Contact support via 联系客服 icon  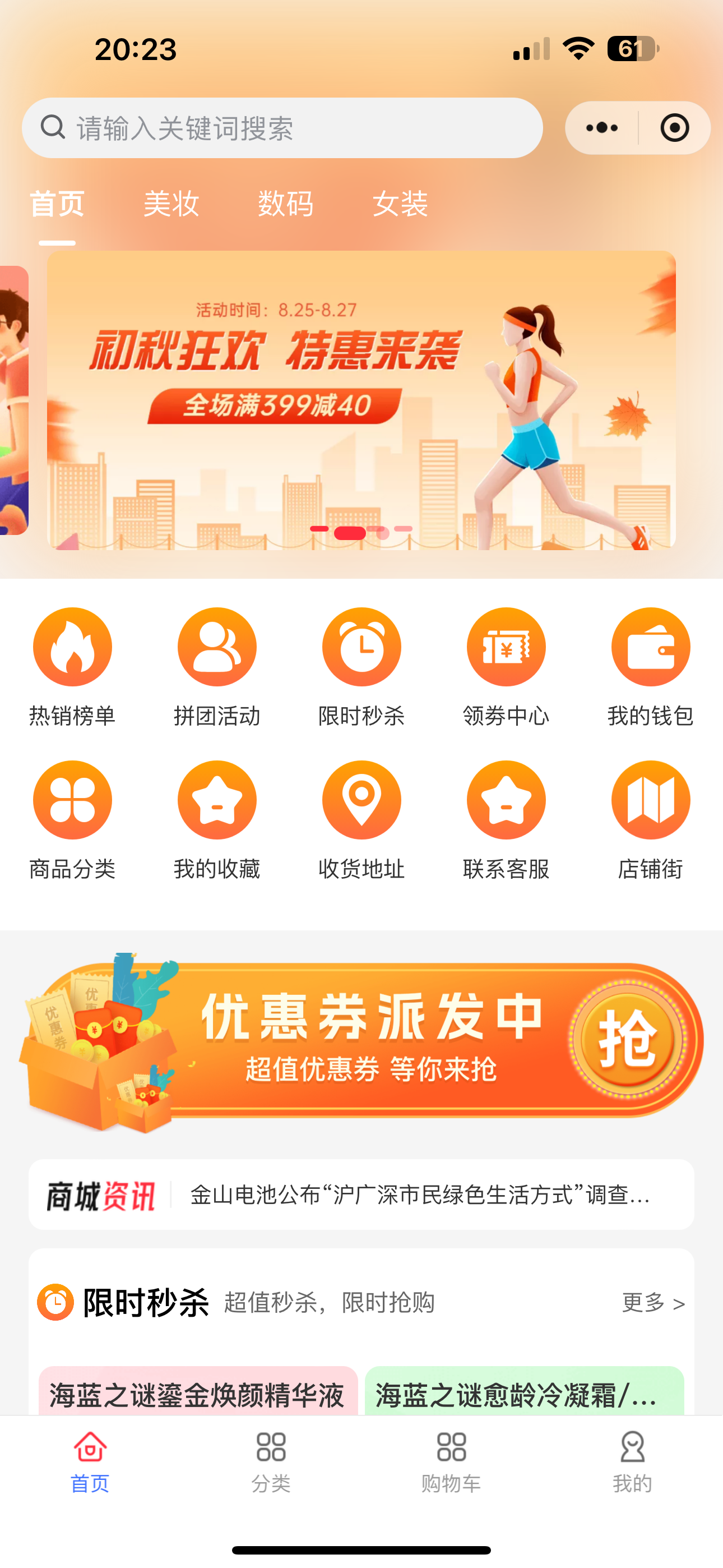pos(506,800)
